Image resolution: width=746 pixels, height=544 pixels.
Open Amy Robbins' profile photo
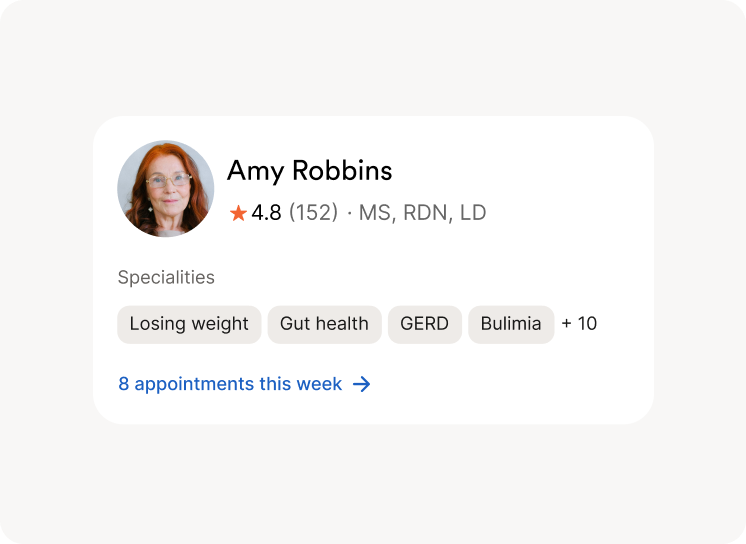[166, 188]
